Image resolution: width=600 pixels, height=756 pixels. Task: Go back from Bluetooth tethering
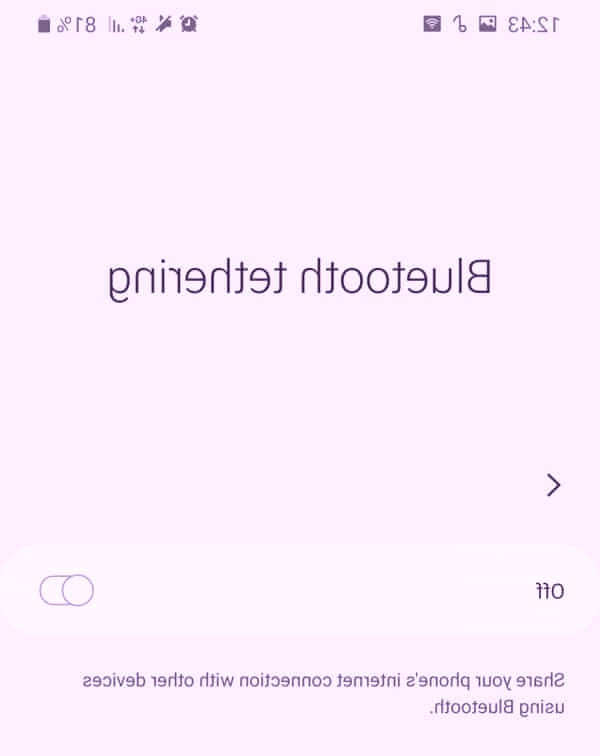(x=554, y=486)
